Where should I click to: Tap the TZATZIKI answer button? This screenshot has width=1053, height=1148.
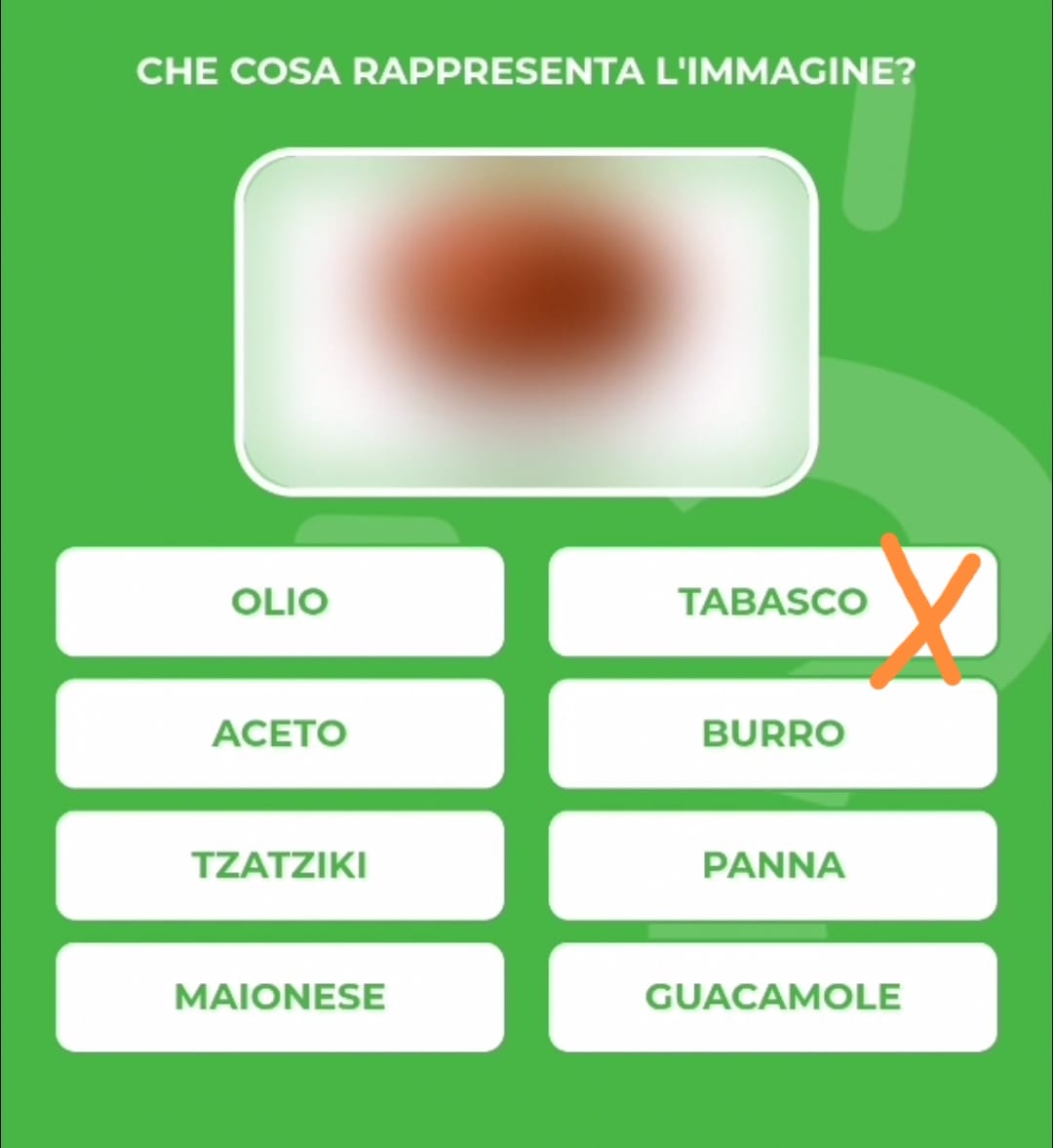pos(280,865)
